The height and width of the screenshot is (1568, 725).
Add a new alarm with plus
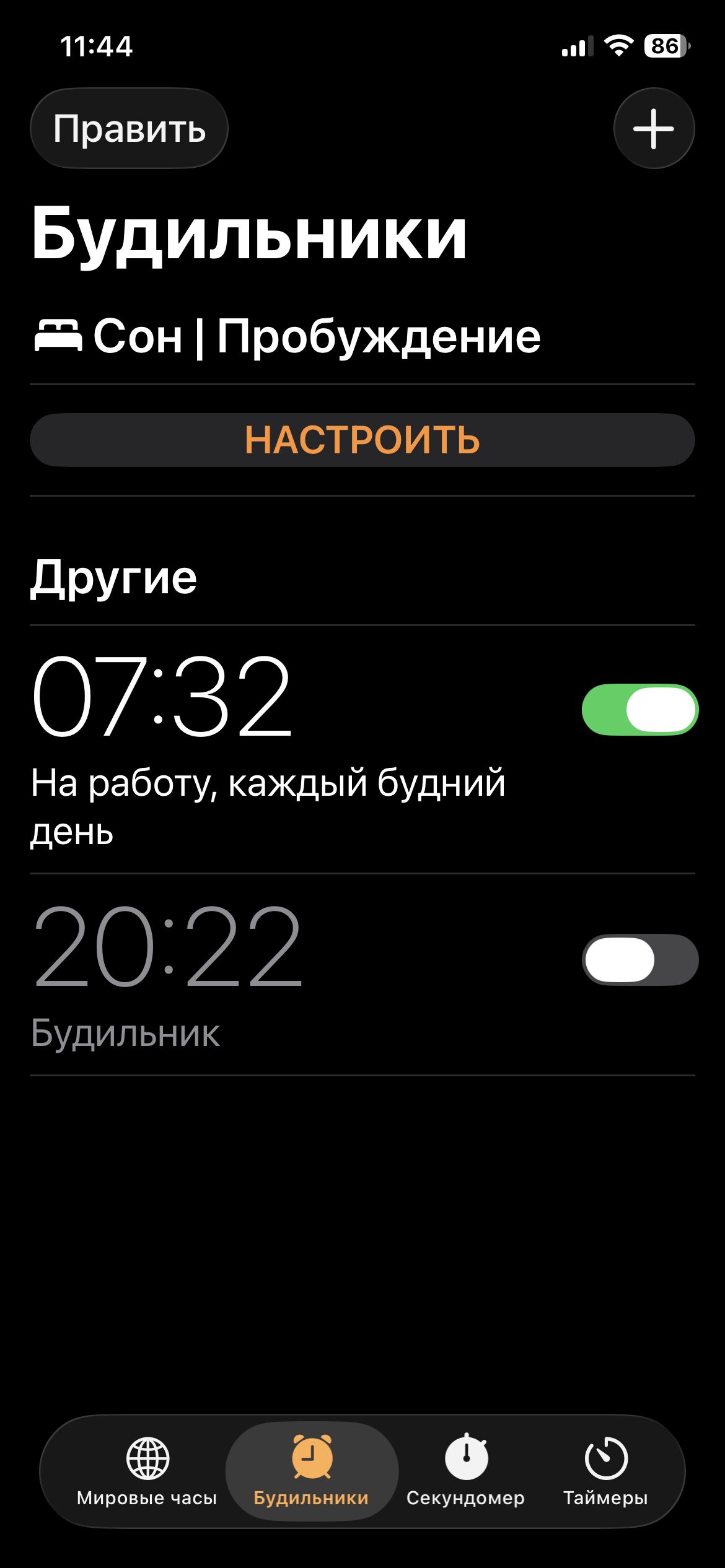point(654,129)
